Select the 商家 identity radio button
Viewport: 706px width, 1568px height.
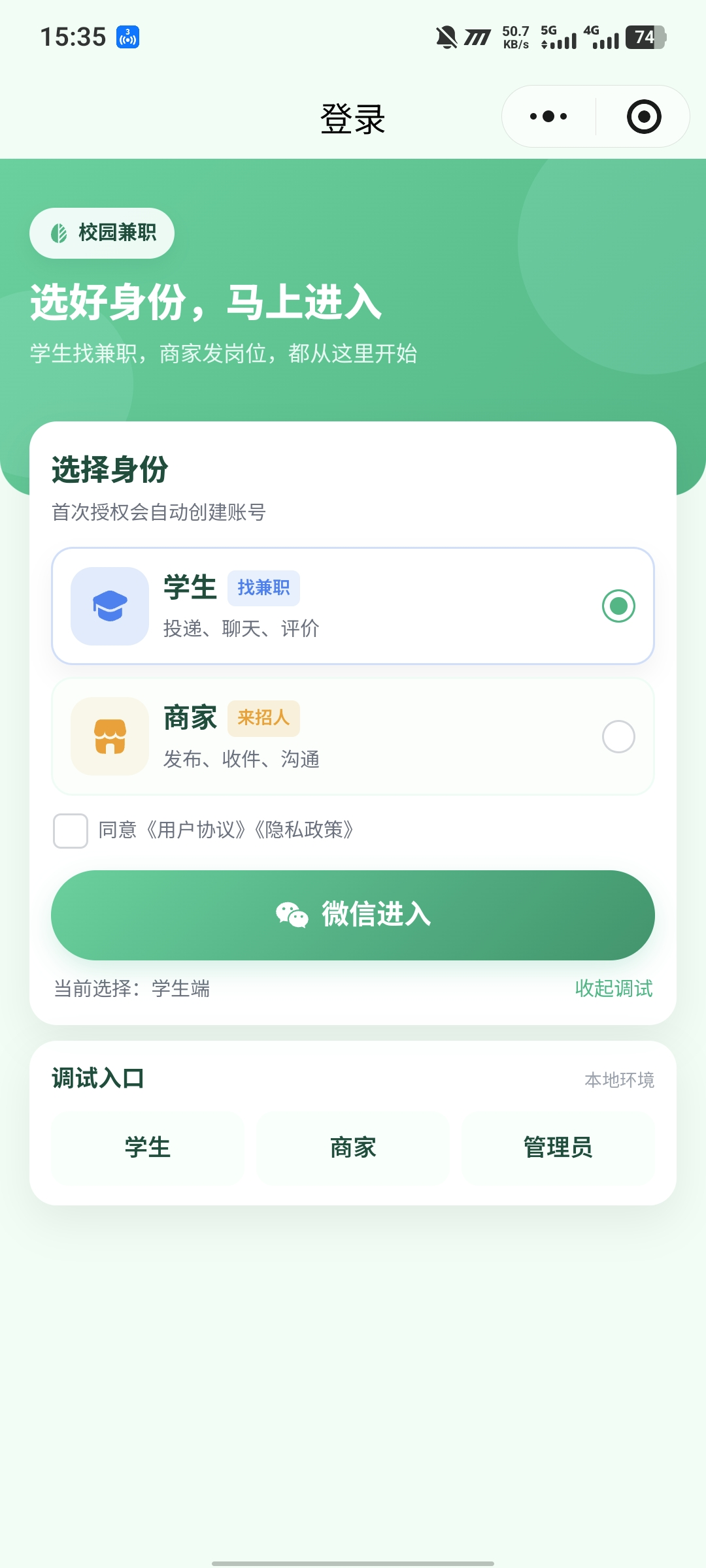coord(618,736)
